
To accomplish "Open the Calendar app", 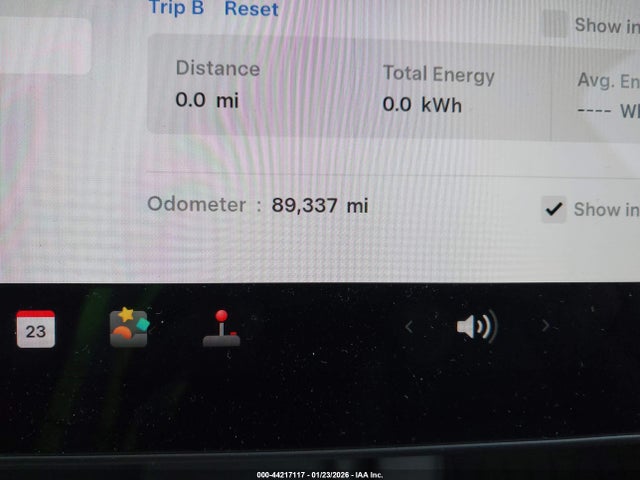I will click(36, 329).
